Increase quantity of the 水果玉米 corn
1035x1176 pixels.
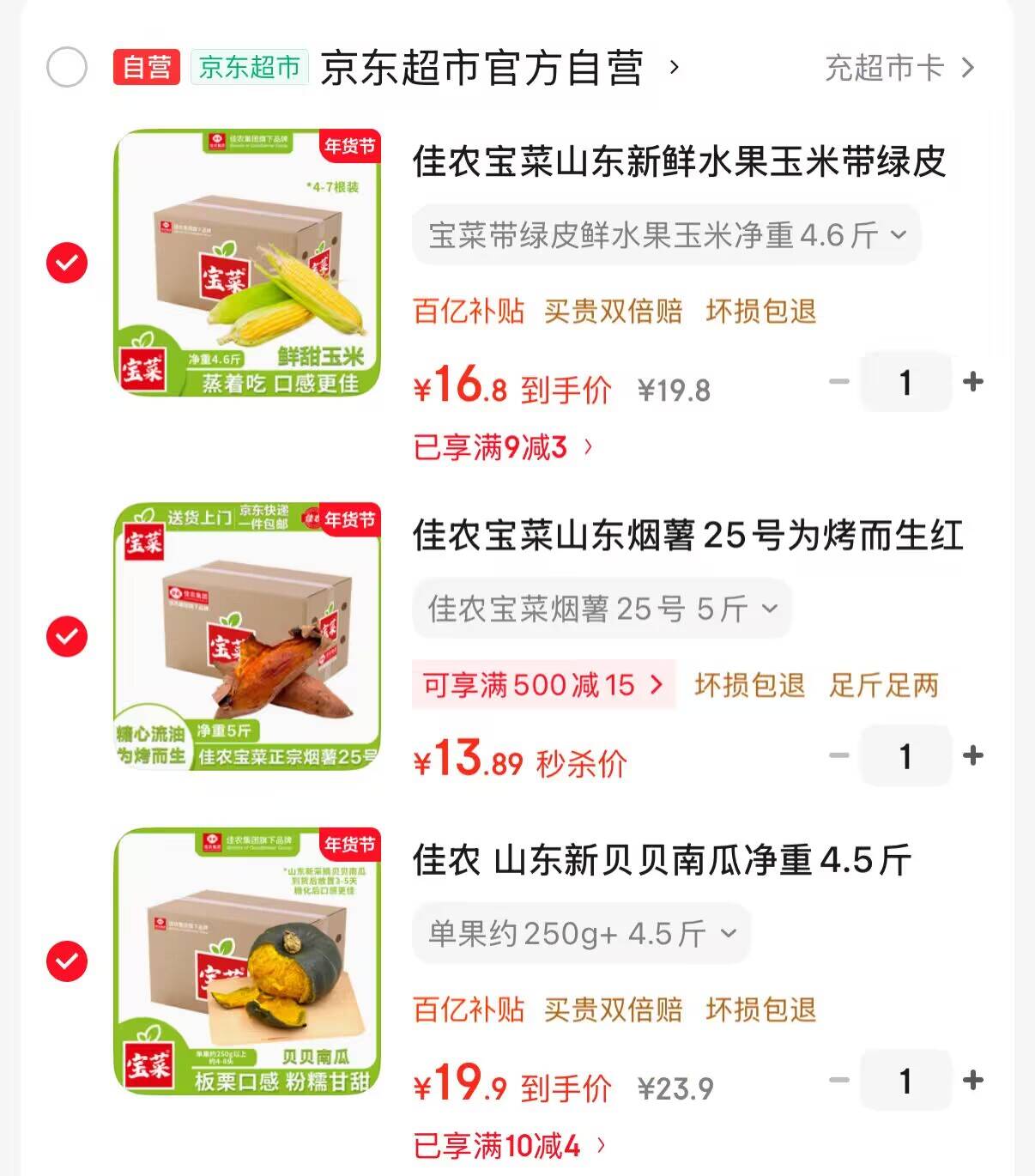click(973, 382)
